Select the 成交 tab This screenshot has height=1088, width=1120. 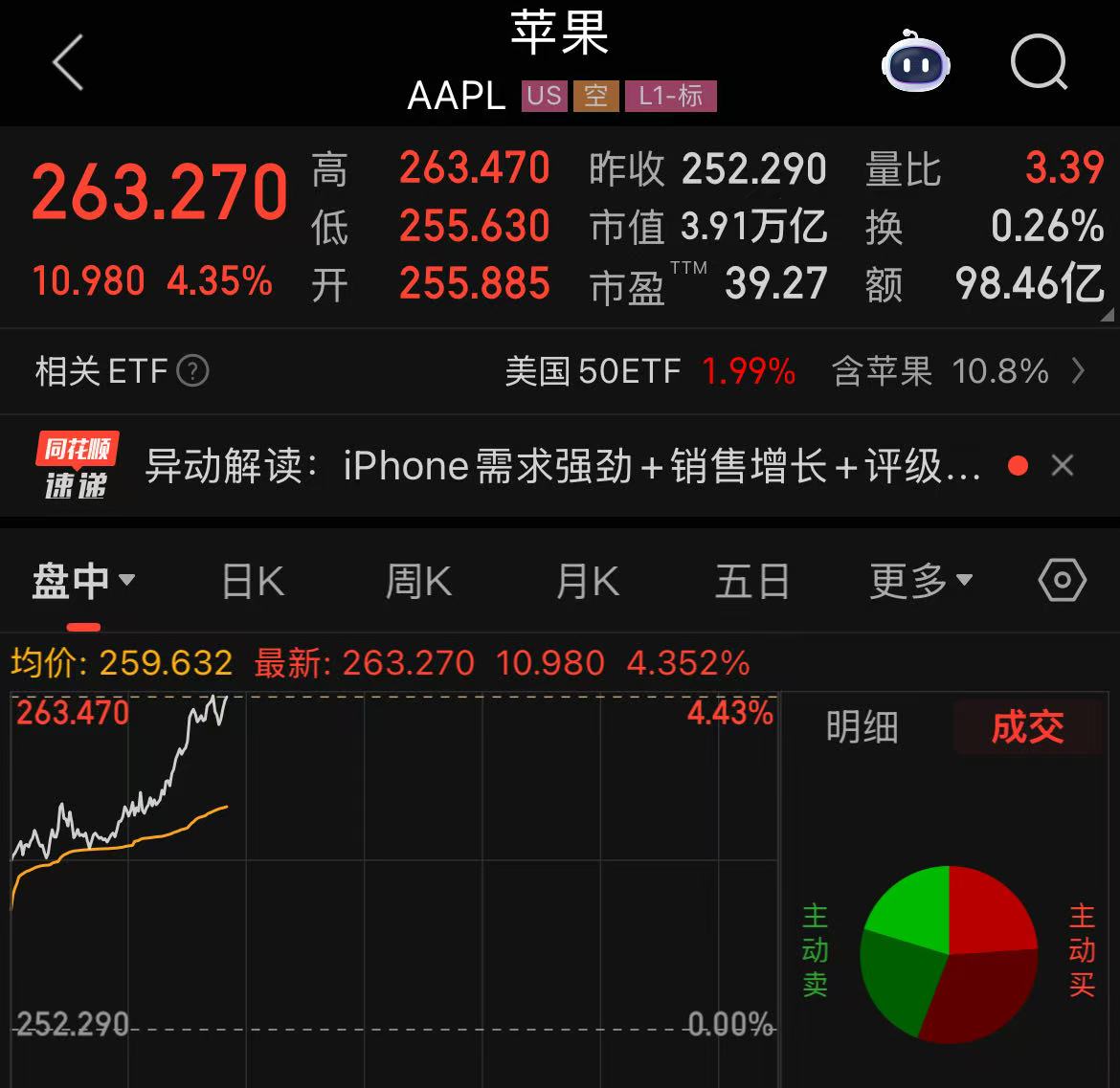(1027, 728)
